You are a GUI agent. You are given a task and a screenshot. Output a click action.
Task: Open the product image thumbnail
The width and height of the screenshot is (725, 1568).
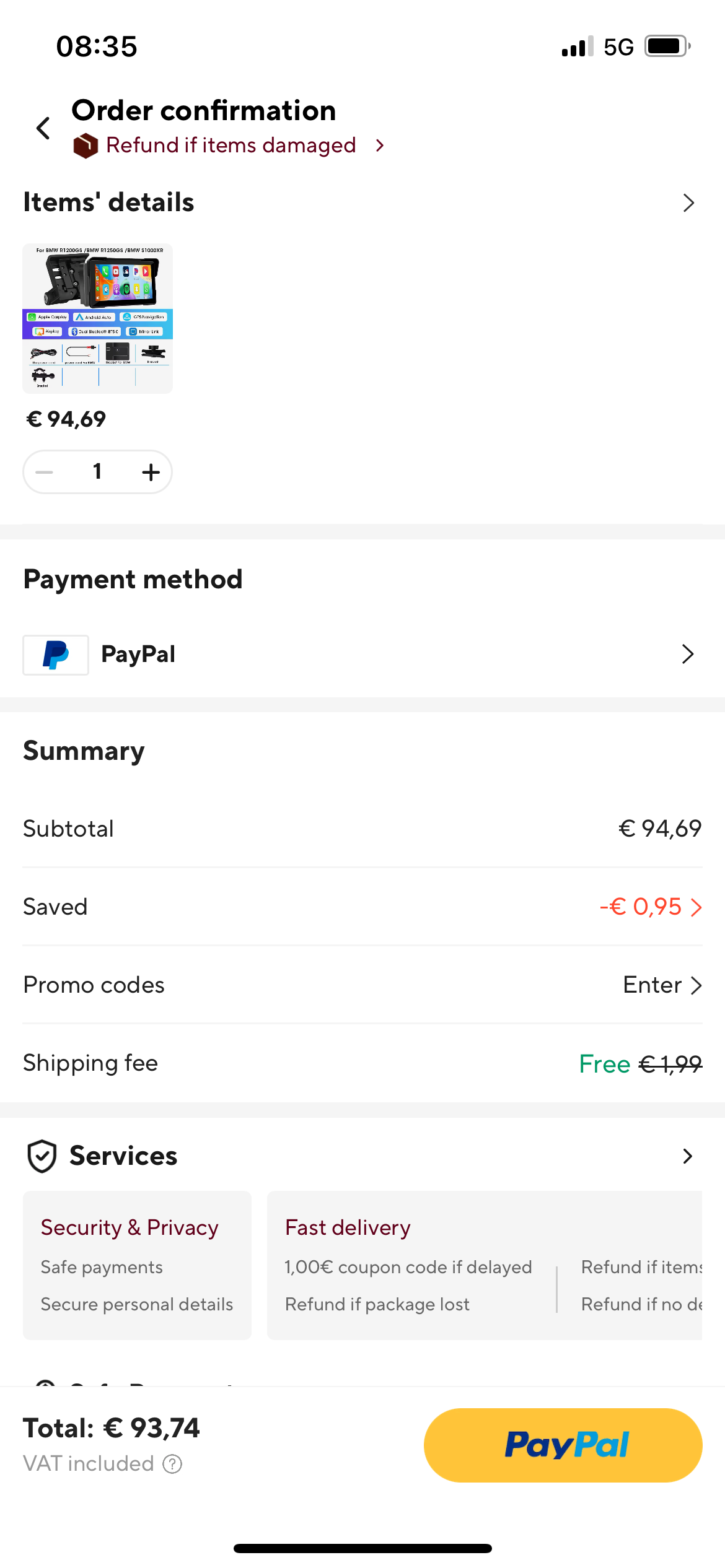point(98,318)
